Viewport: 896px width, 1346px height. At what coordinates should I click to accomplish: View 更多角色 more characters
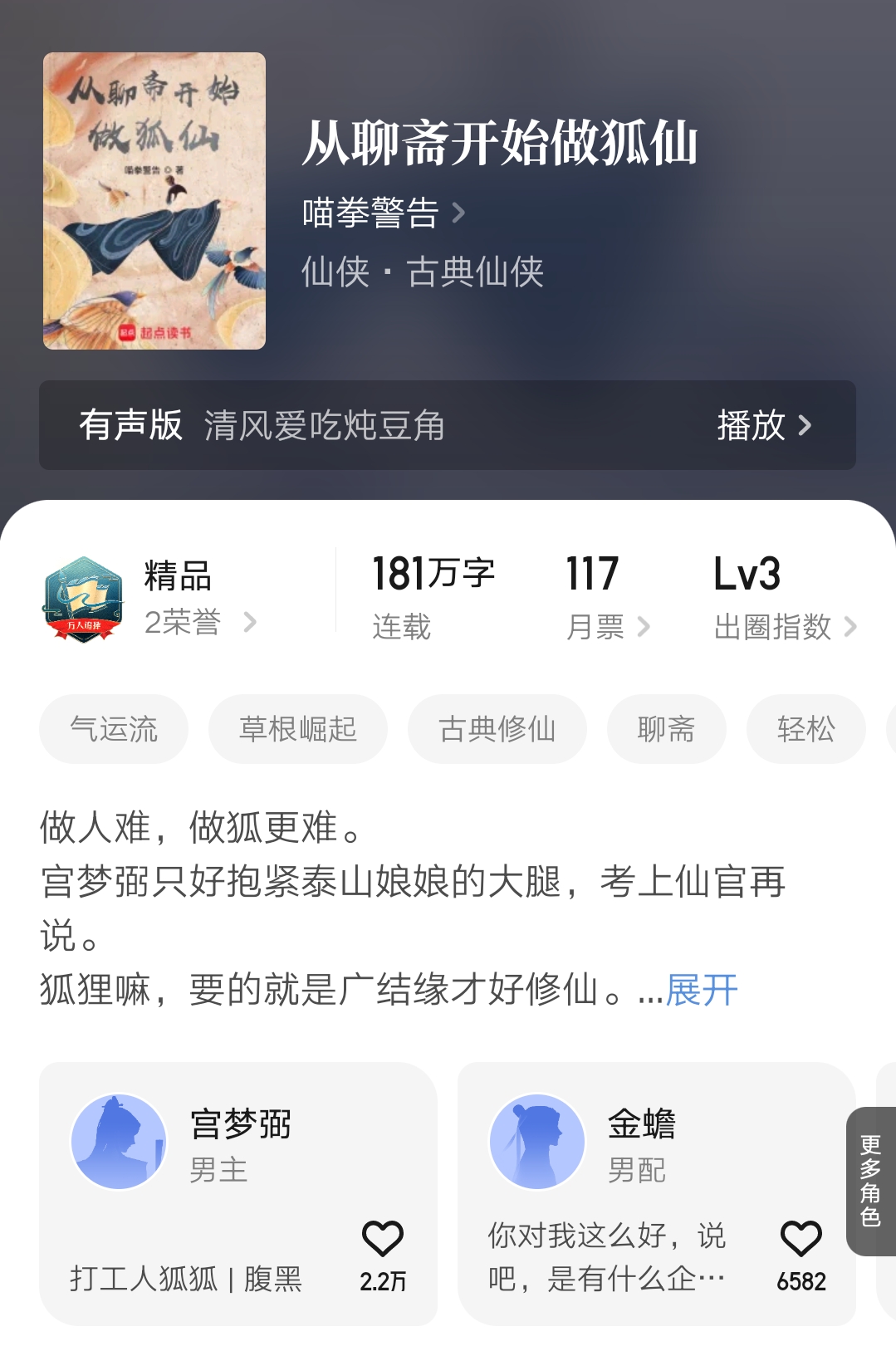(x=870, y=1181)
